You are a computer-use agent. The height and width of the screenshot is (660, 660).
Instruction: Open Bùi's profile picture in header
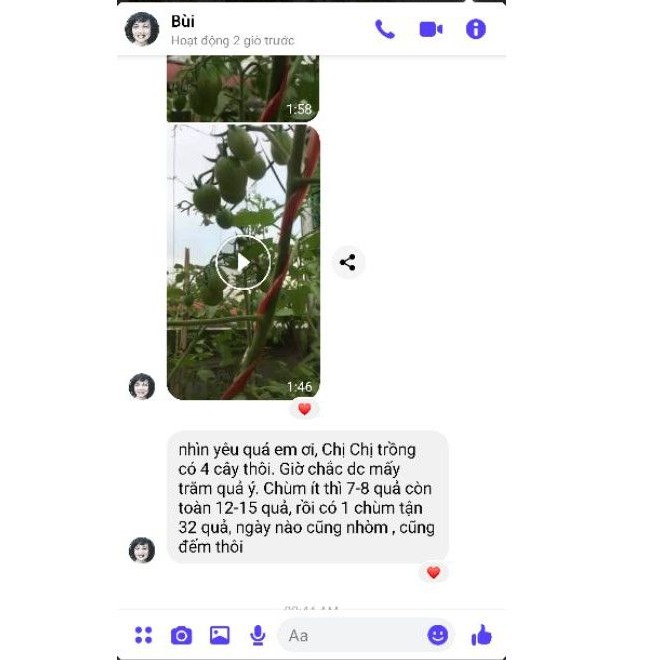pos(142,29)
